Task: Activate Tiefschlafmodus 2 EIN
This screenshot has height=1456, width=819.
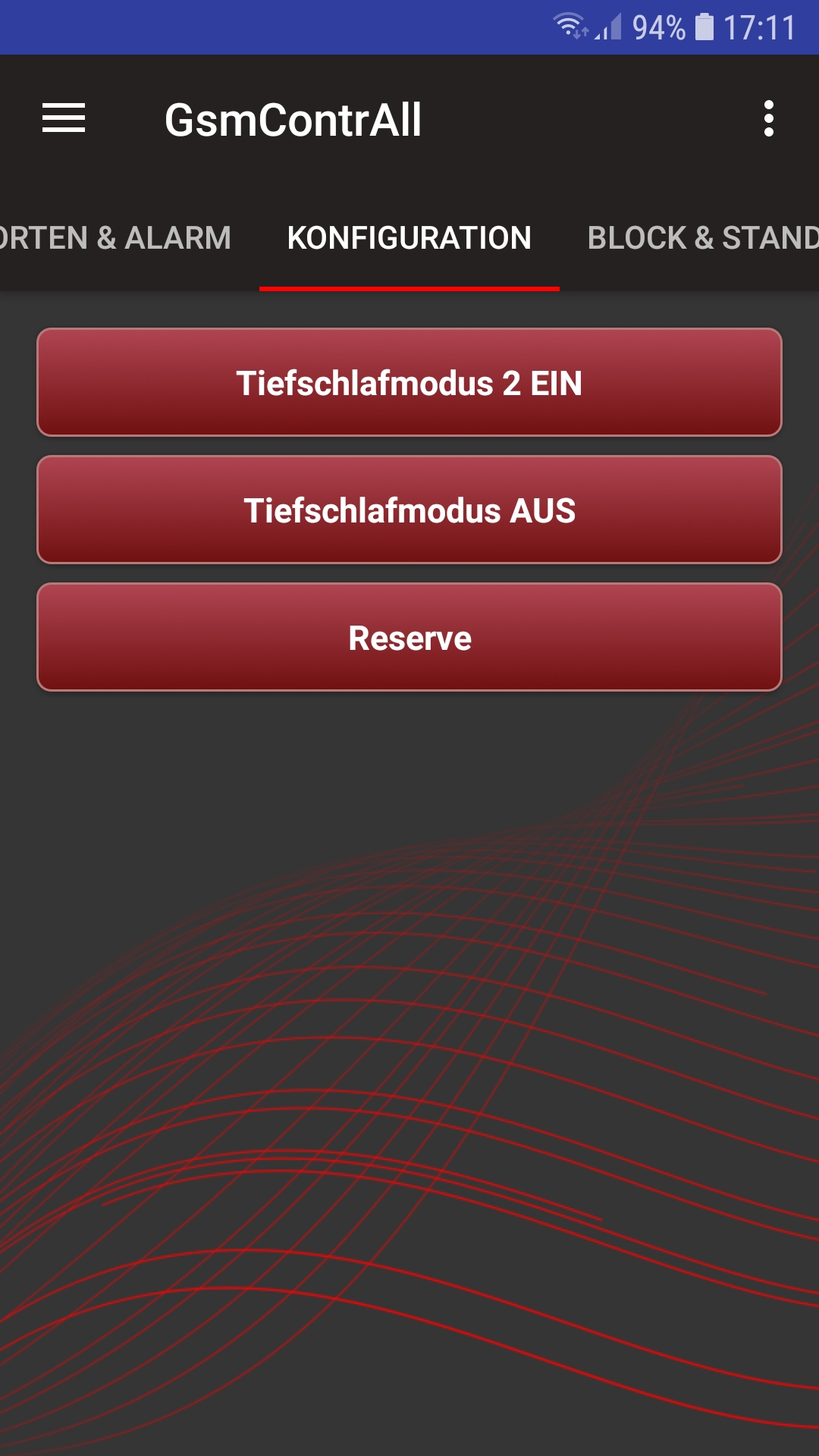Action: 409,383
